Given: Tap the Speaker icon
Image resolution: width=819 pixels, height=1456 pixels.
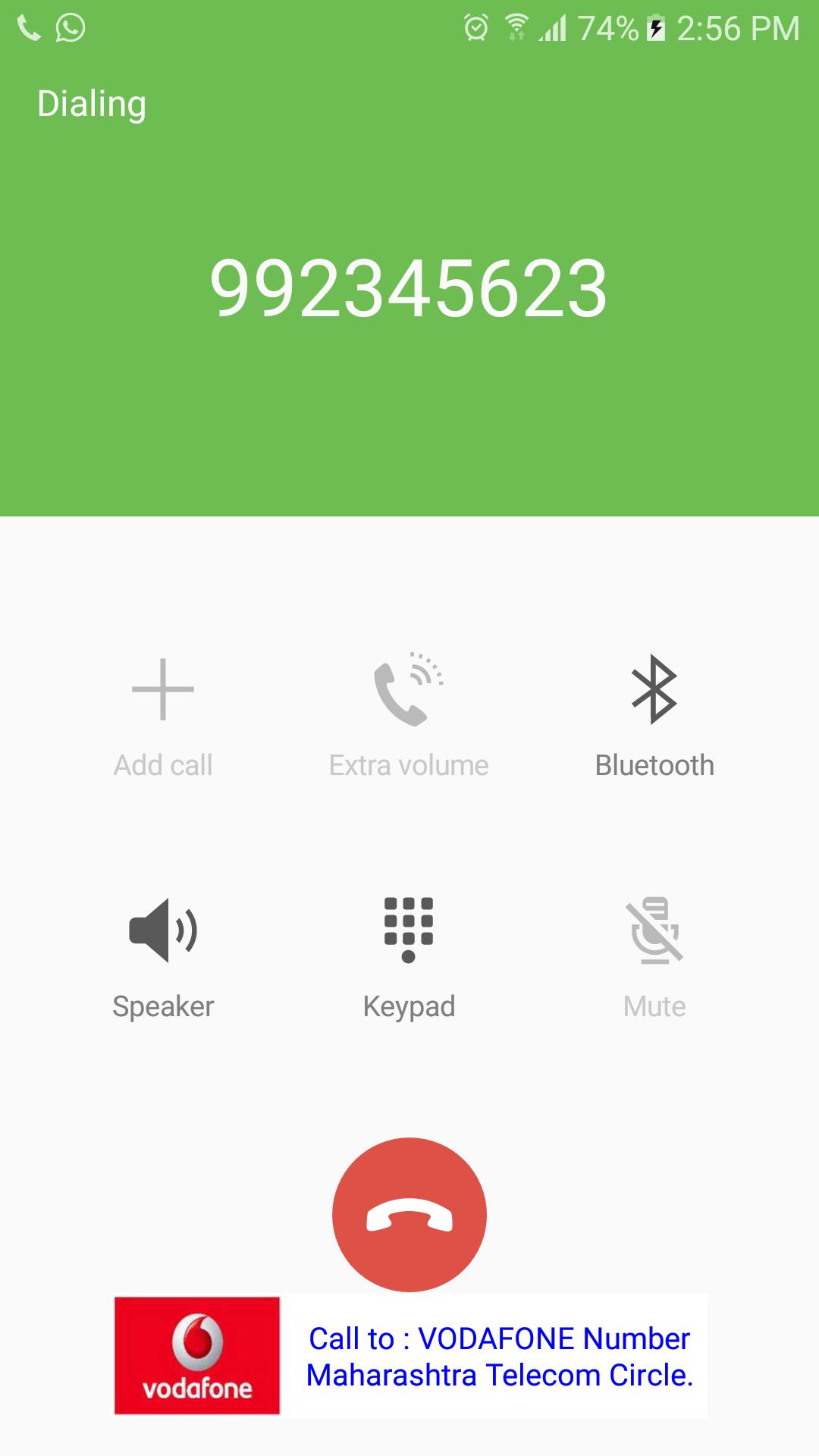Looking at the screenshot, I should 162,931.
